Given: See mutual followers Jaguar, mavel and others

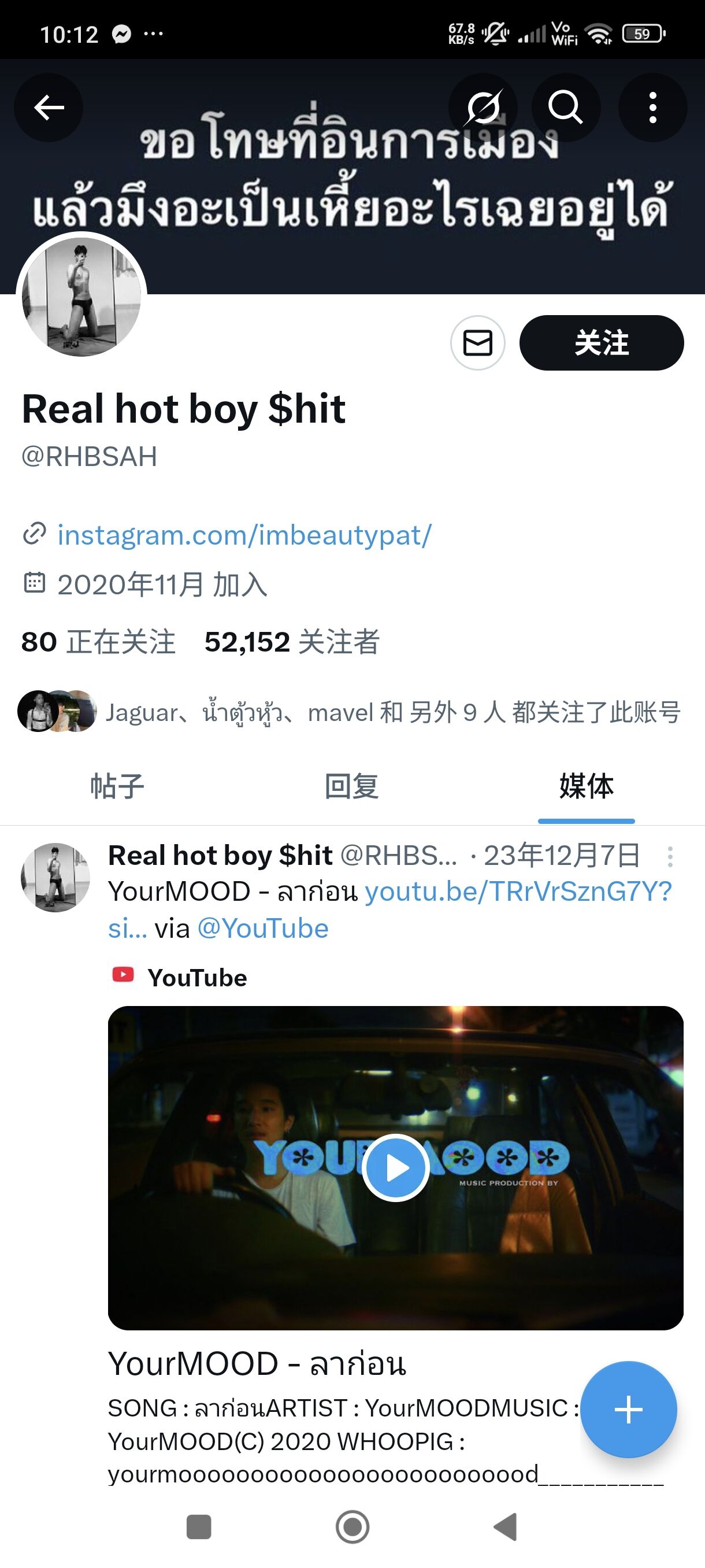Looking at the screenshot, I should (x=349, y=712).
